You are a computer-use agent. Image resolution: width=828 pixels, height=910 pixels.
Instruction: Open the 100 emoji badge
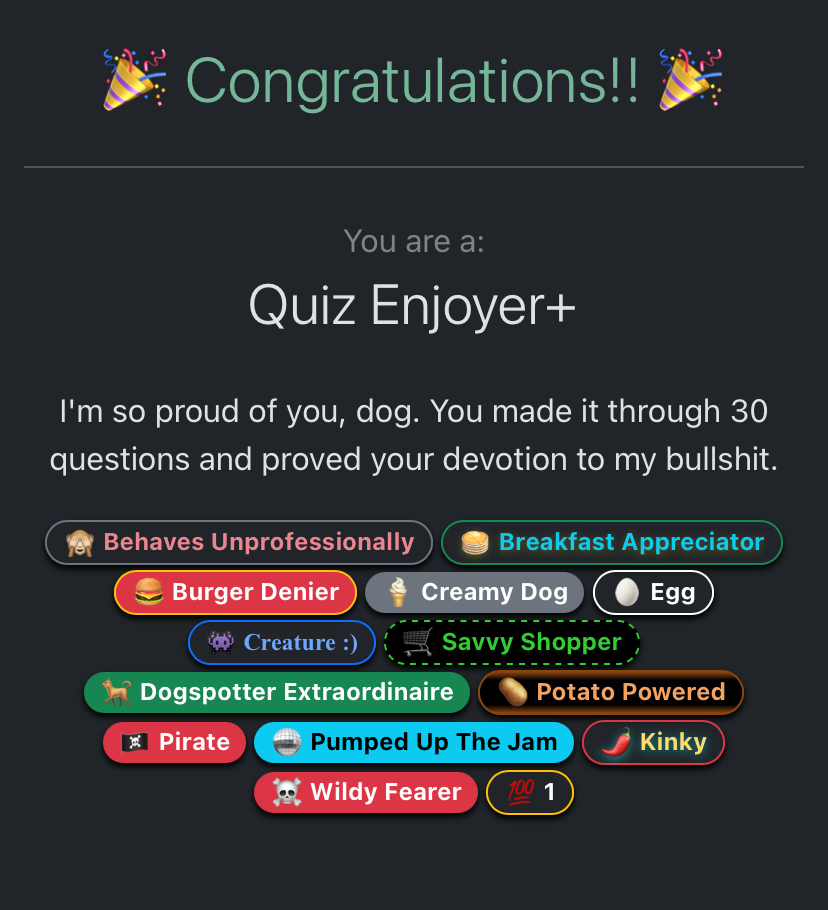point(529,792)
